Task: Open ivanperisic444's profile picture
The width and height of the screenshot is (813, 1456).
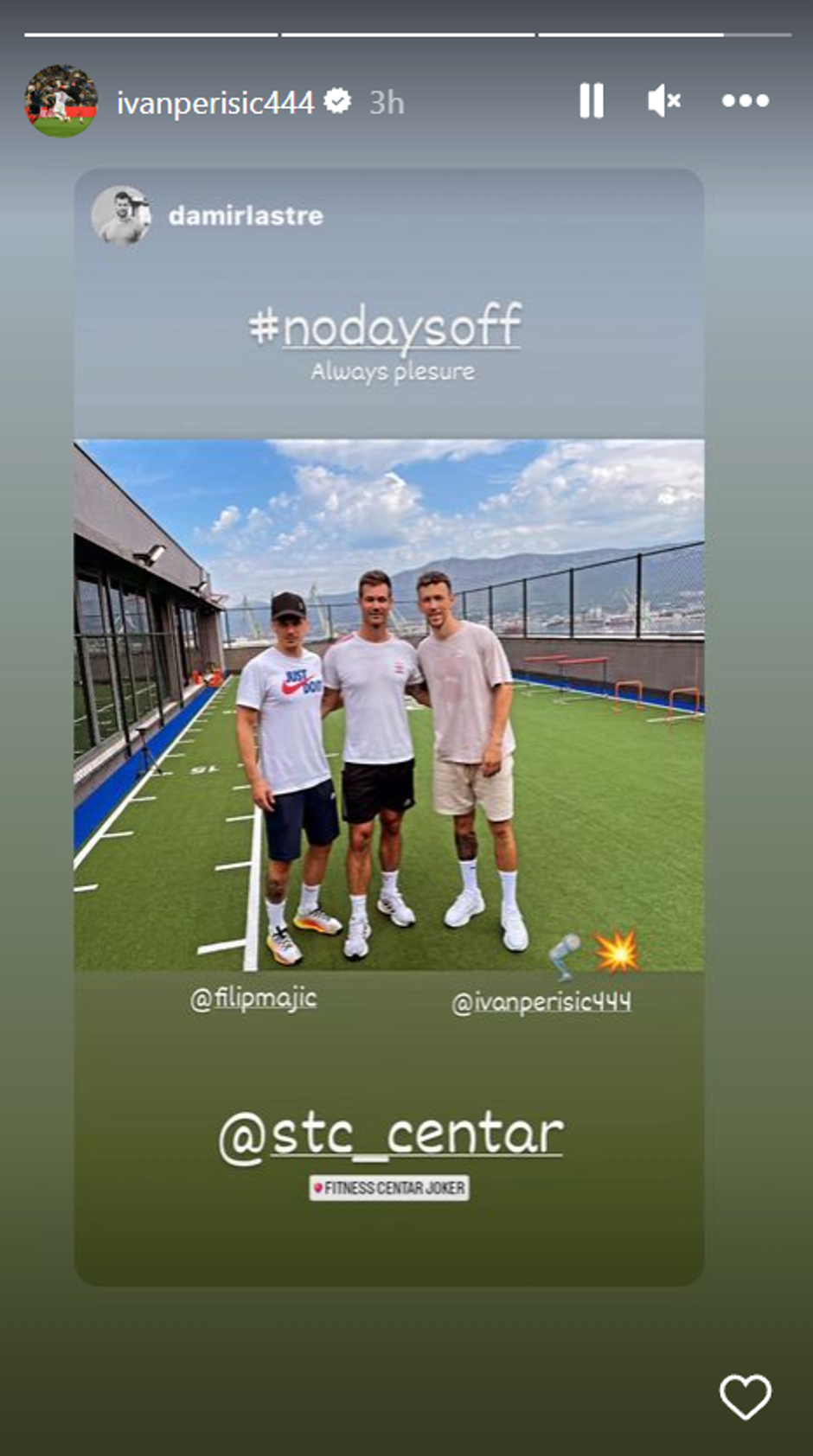Action: 61,101
